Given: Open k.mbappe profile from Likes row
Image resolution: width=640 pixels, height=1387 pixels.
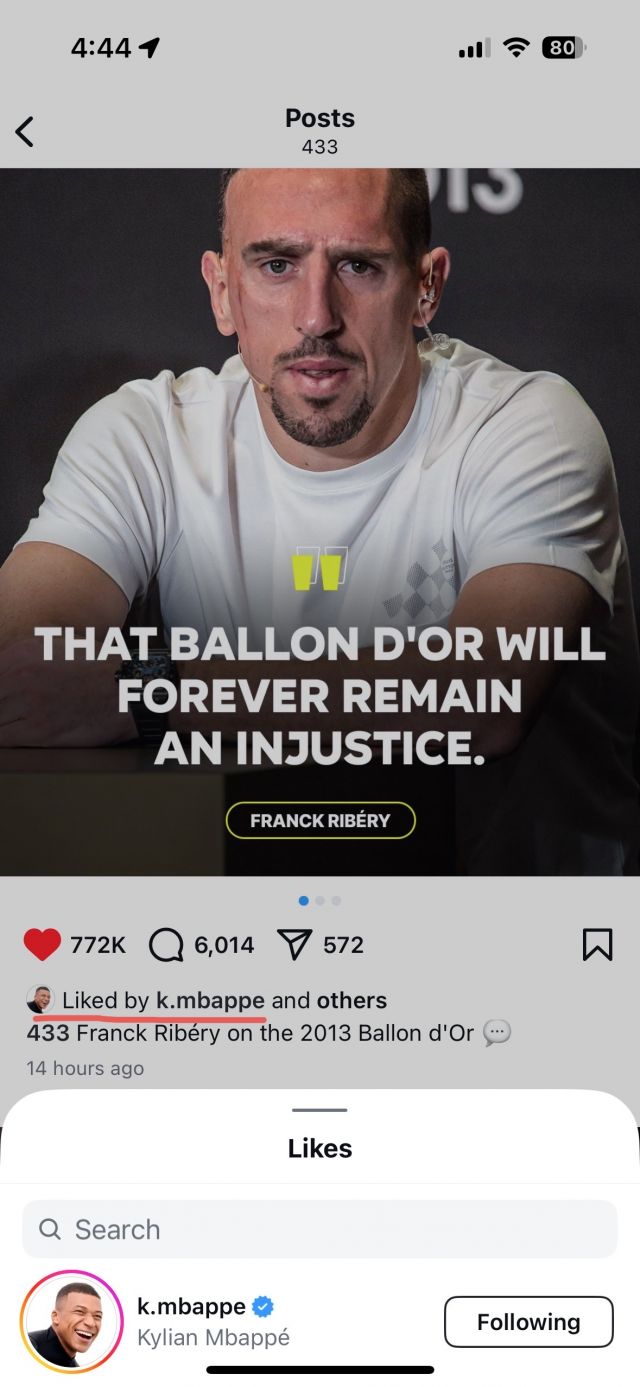Looking at the screenshot, I should pos(191,1306).
